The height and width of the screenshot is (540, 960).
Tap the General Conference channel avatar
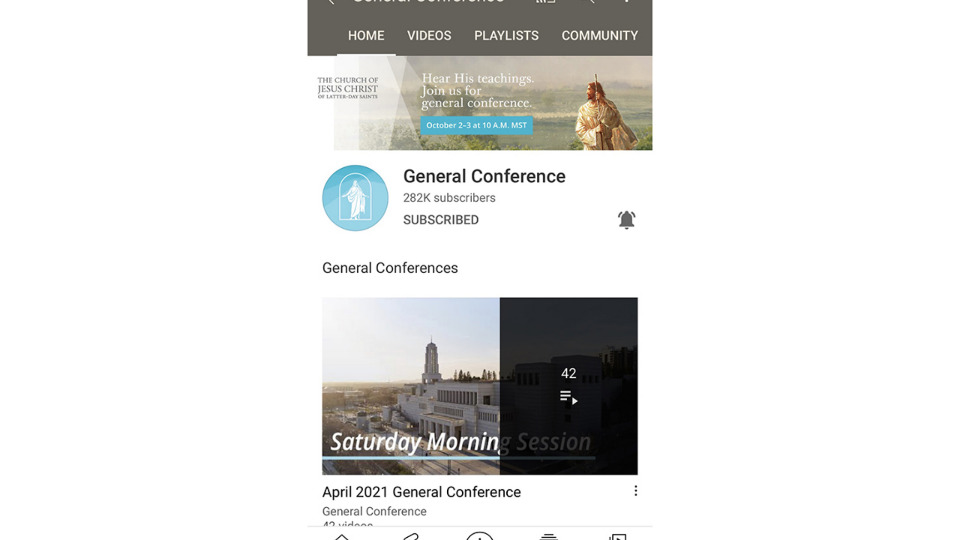click(x=355, y=198)
